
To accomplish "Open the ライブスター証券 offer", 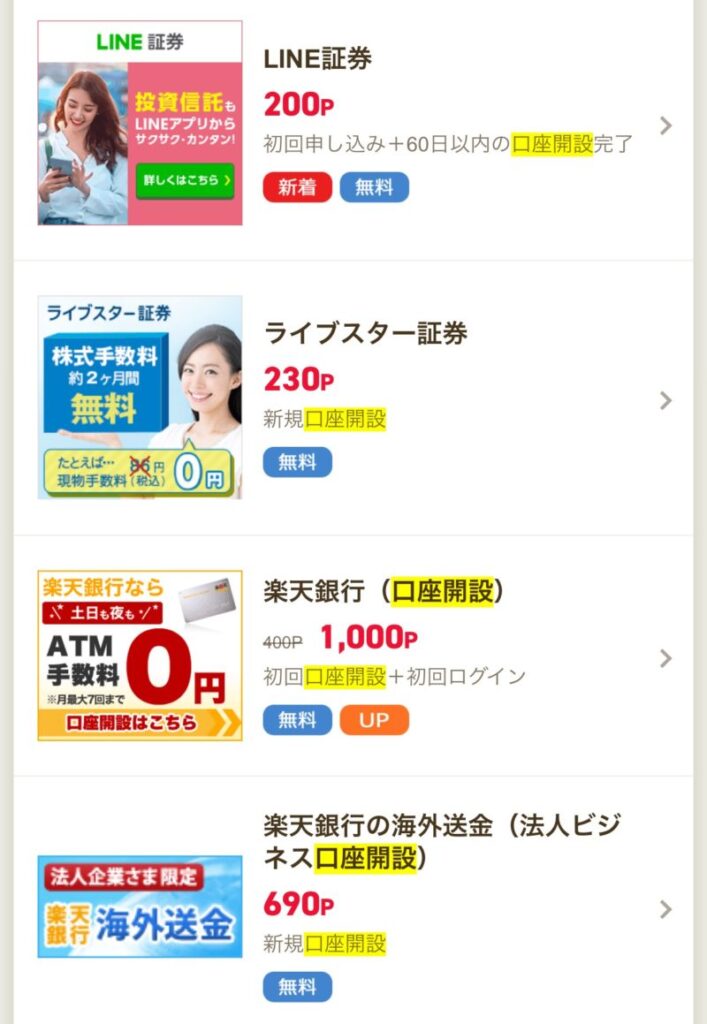I will (365, 333).
